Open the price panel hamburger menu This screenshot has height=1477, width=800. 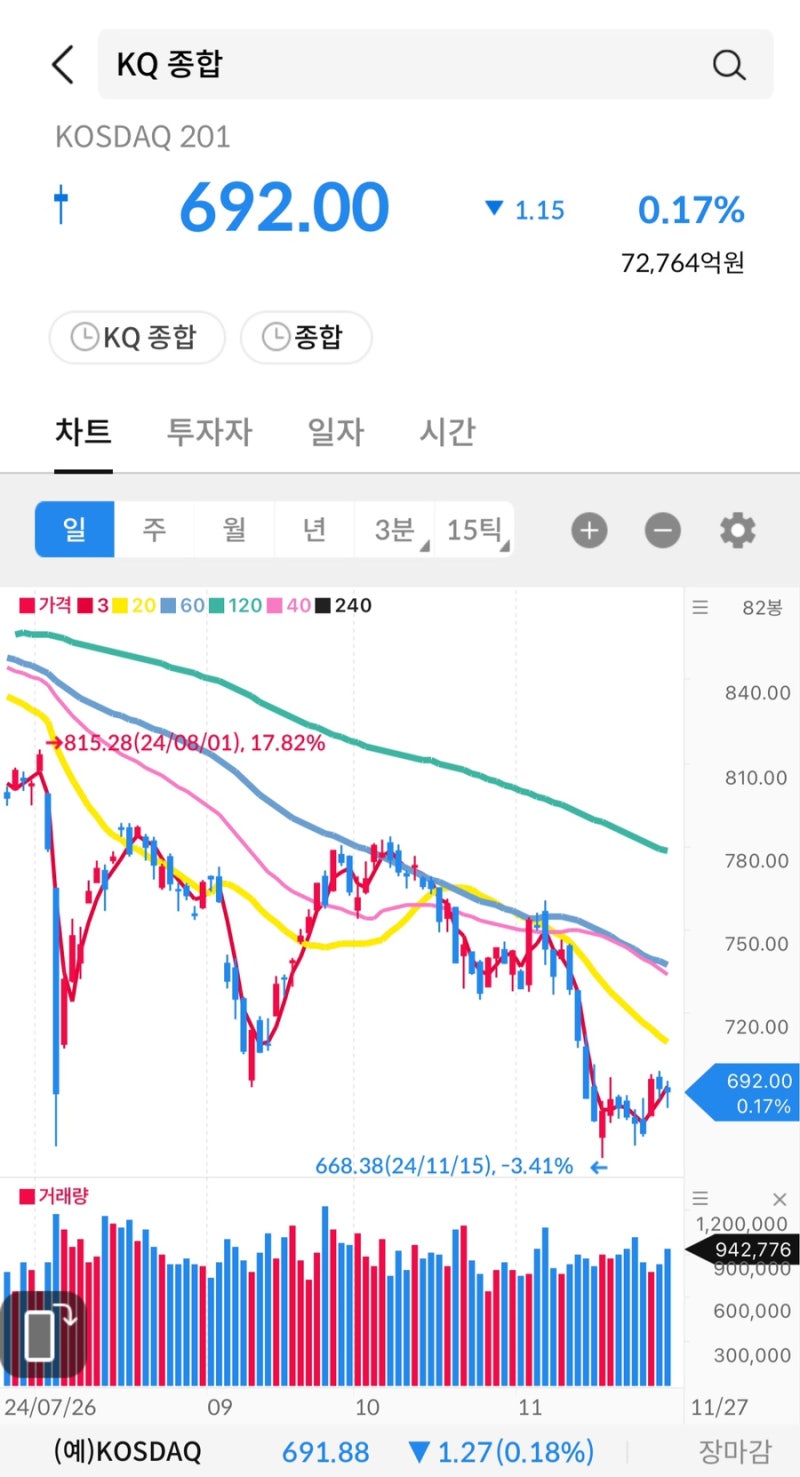(699, 607)
